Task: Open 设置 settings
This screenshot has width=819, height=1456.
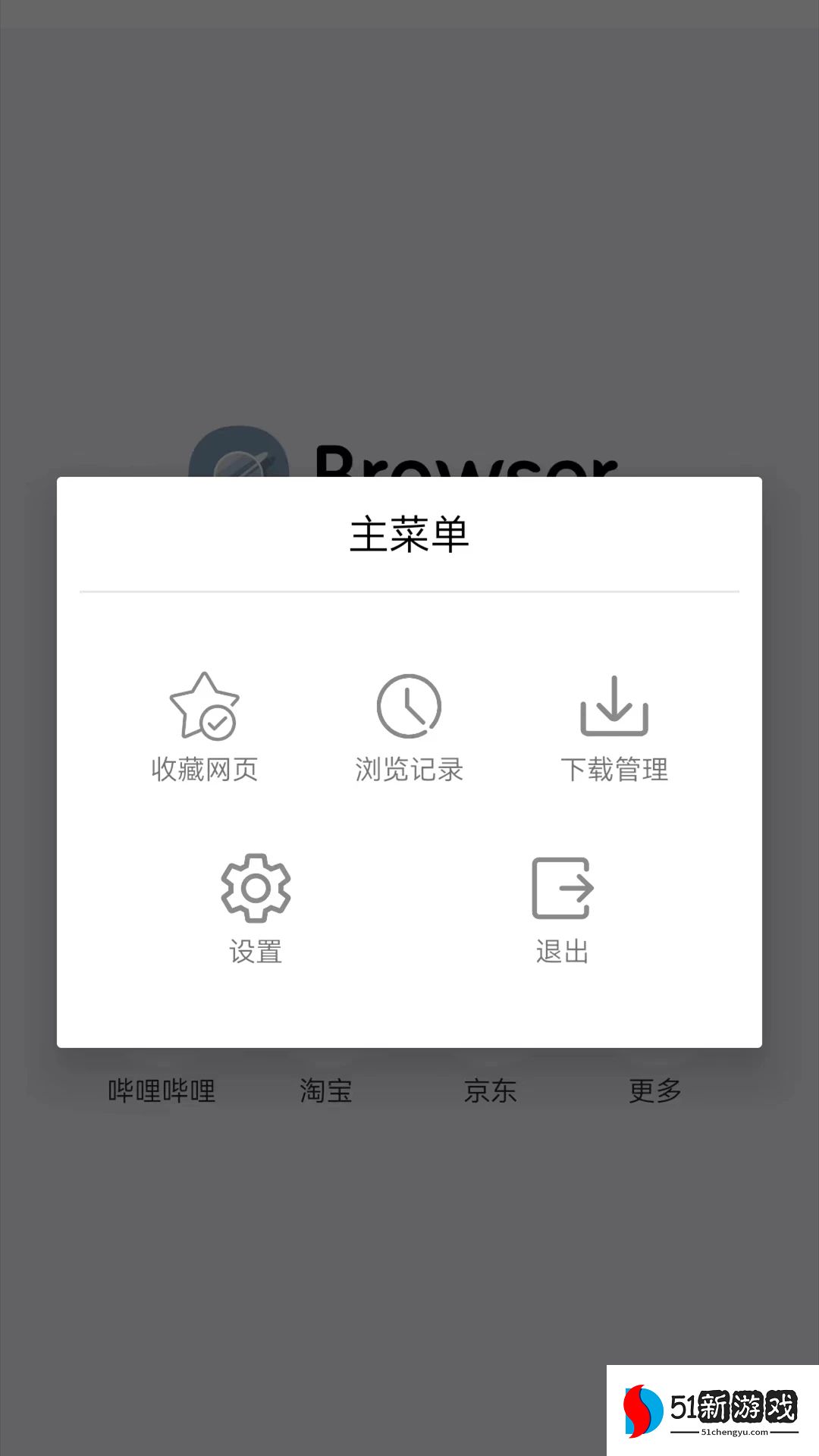Action: tap(256, 908)
